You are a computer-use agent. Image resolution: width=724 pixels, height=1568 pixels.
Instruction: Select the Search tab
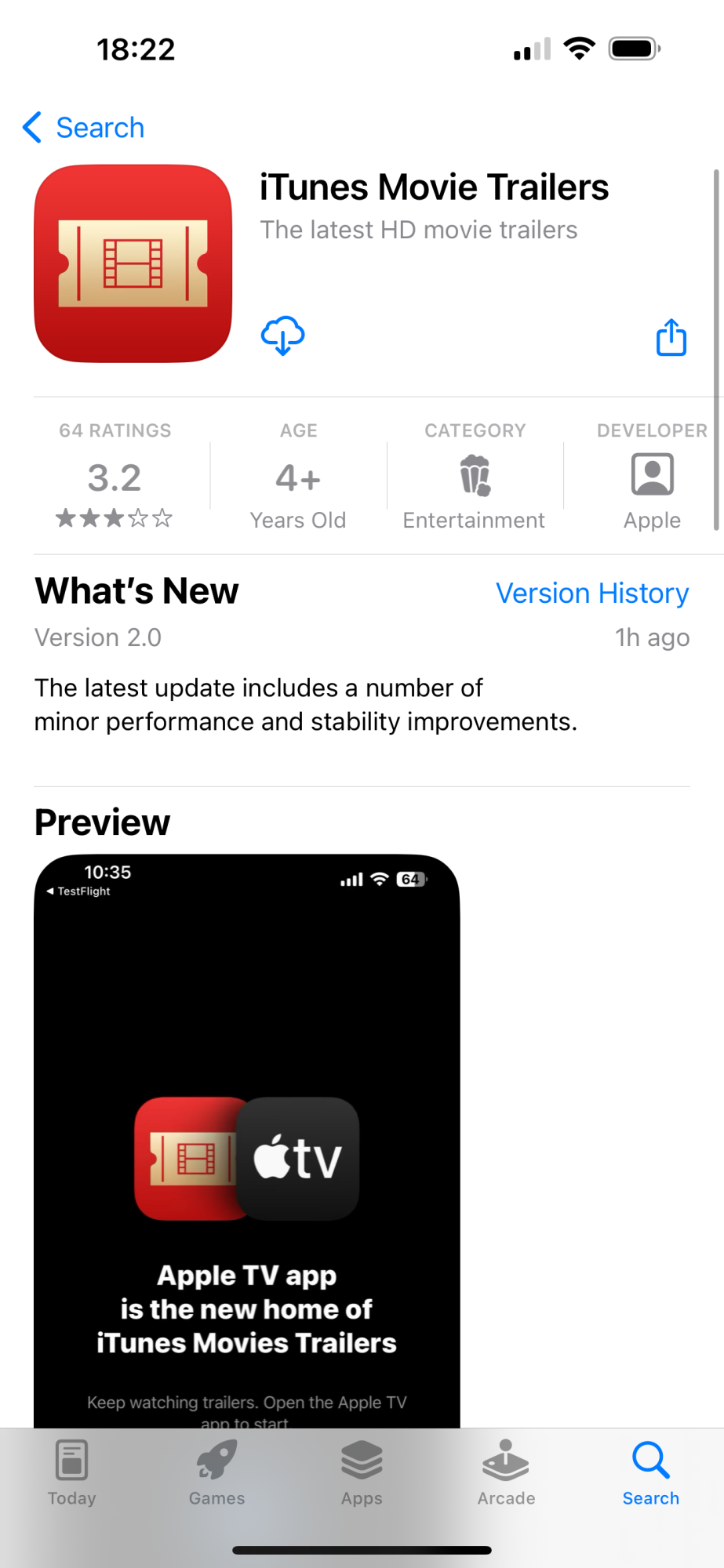(651, 1473)
